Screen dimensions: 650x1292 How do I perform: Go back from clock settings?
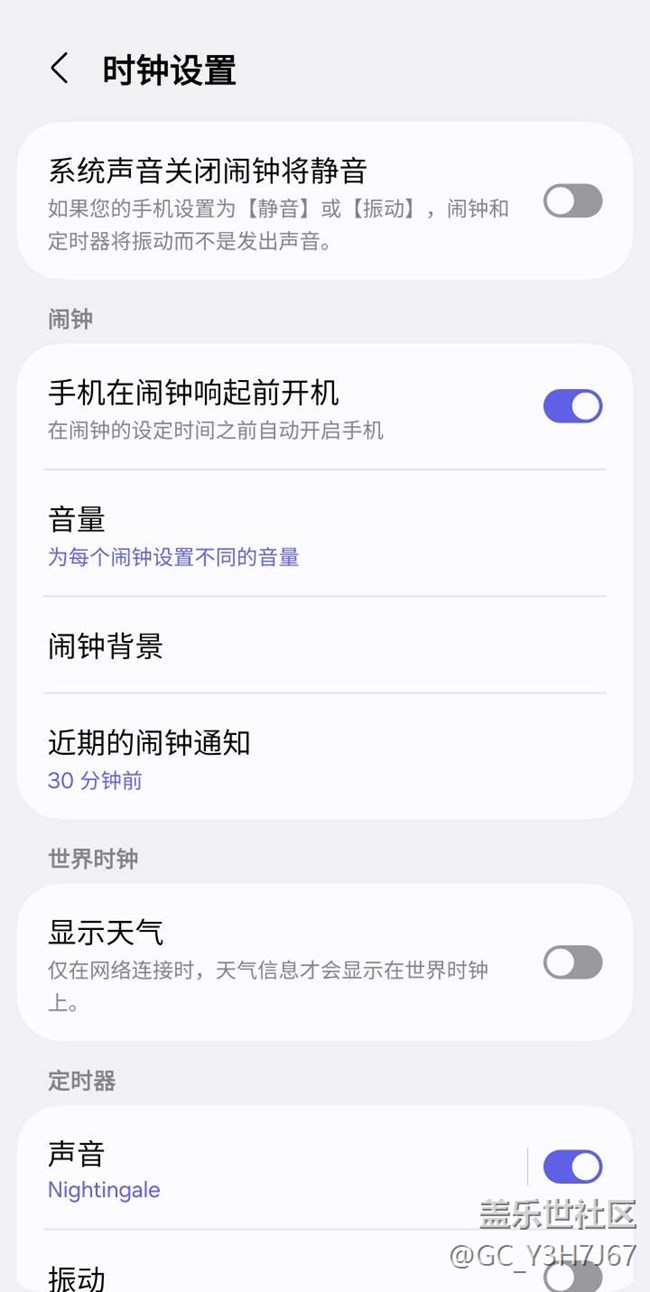[59, 70]
